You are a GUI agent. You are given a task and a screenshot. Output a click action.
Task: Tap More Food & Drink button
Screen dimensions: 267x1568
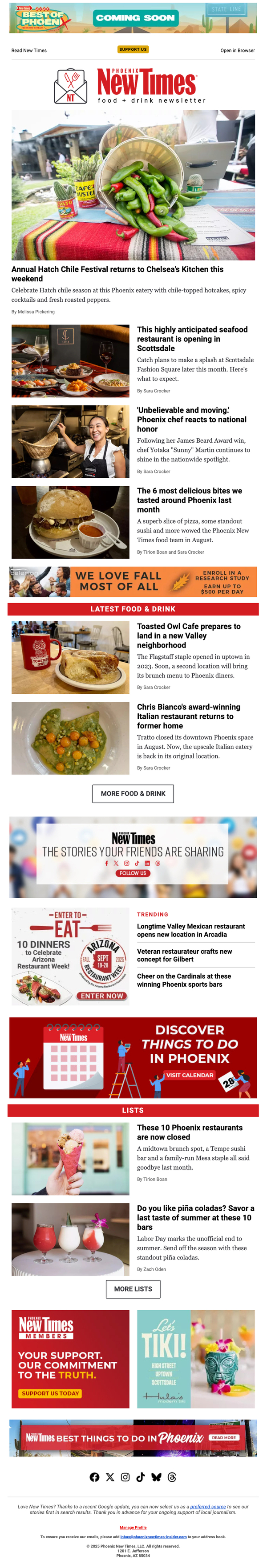click(133, 793)
